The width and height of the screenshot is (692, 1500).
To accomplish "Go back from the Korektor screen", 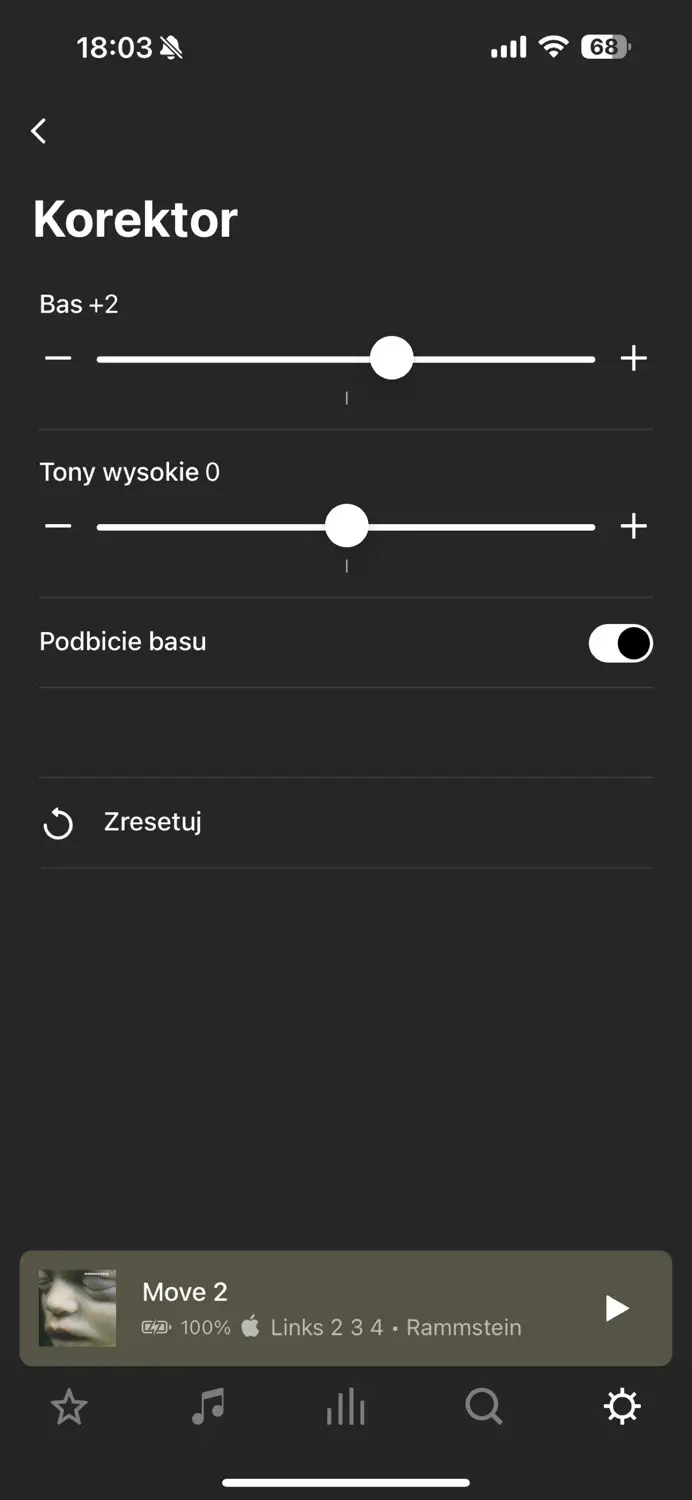I will click(x=39, y=131).
